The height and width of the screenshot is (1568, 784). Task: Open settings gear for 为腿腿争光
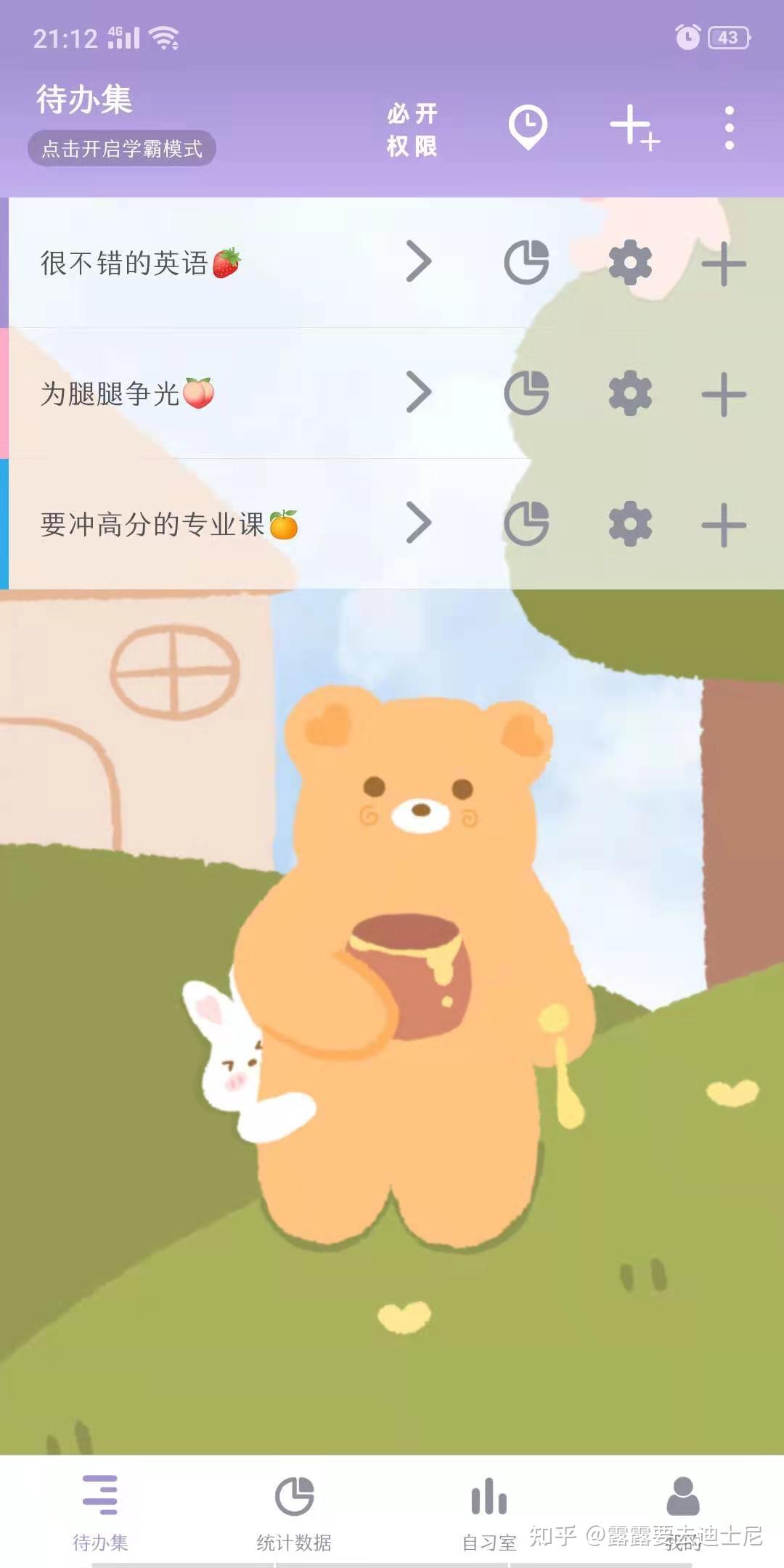point(630,393)
